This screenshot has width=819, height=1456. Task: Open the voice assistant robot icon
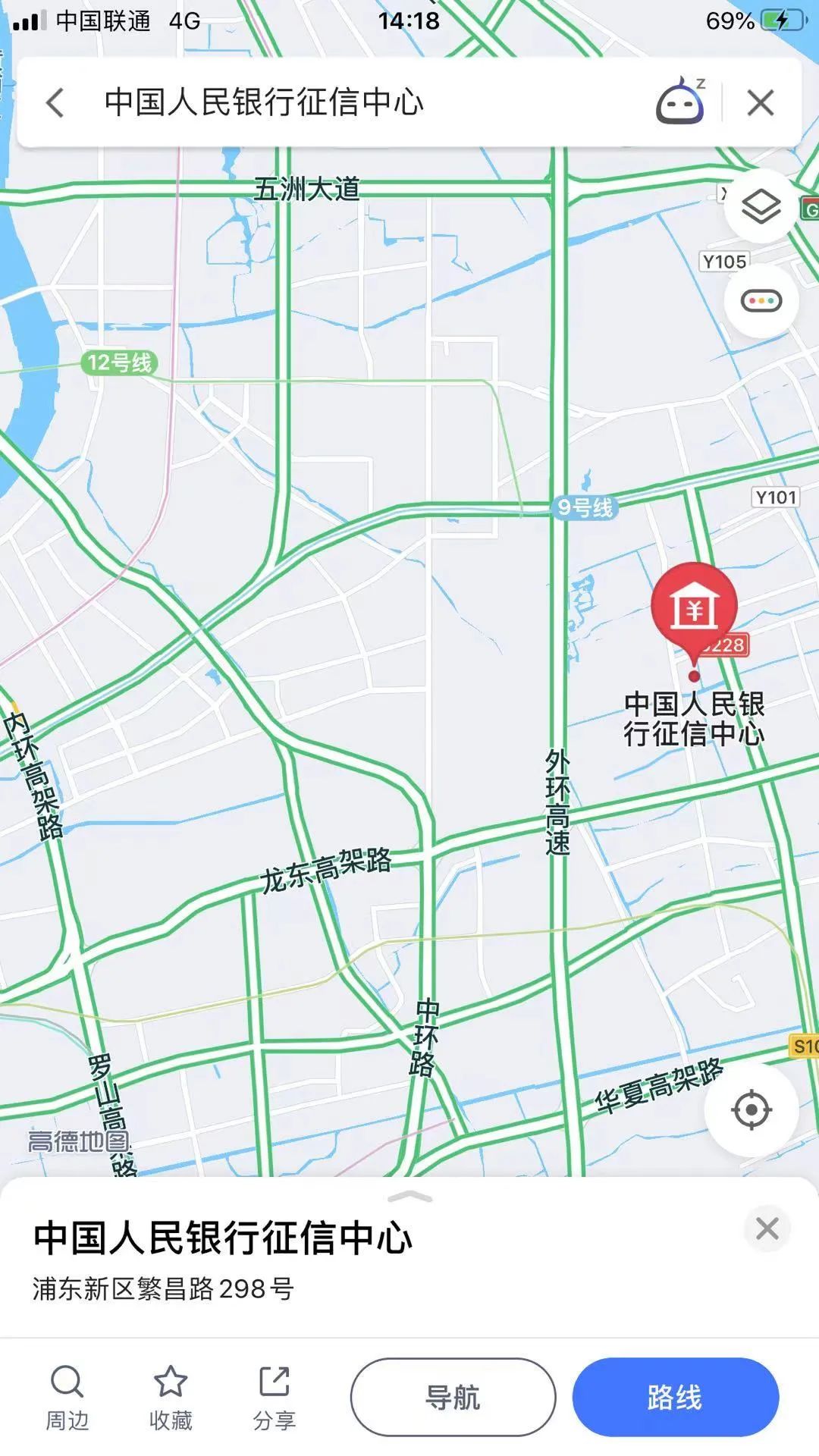[x=680, y=102]
